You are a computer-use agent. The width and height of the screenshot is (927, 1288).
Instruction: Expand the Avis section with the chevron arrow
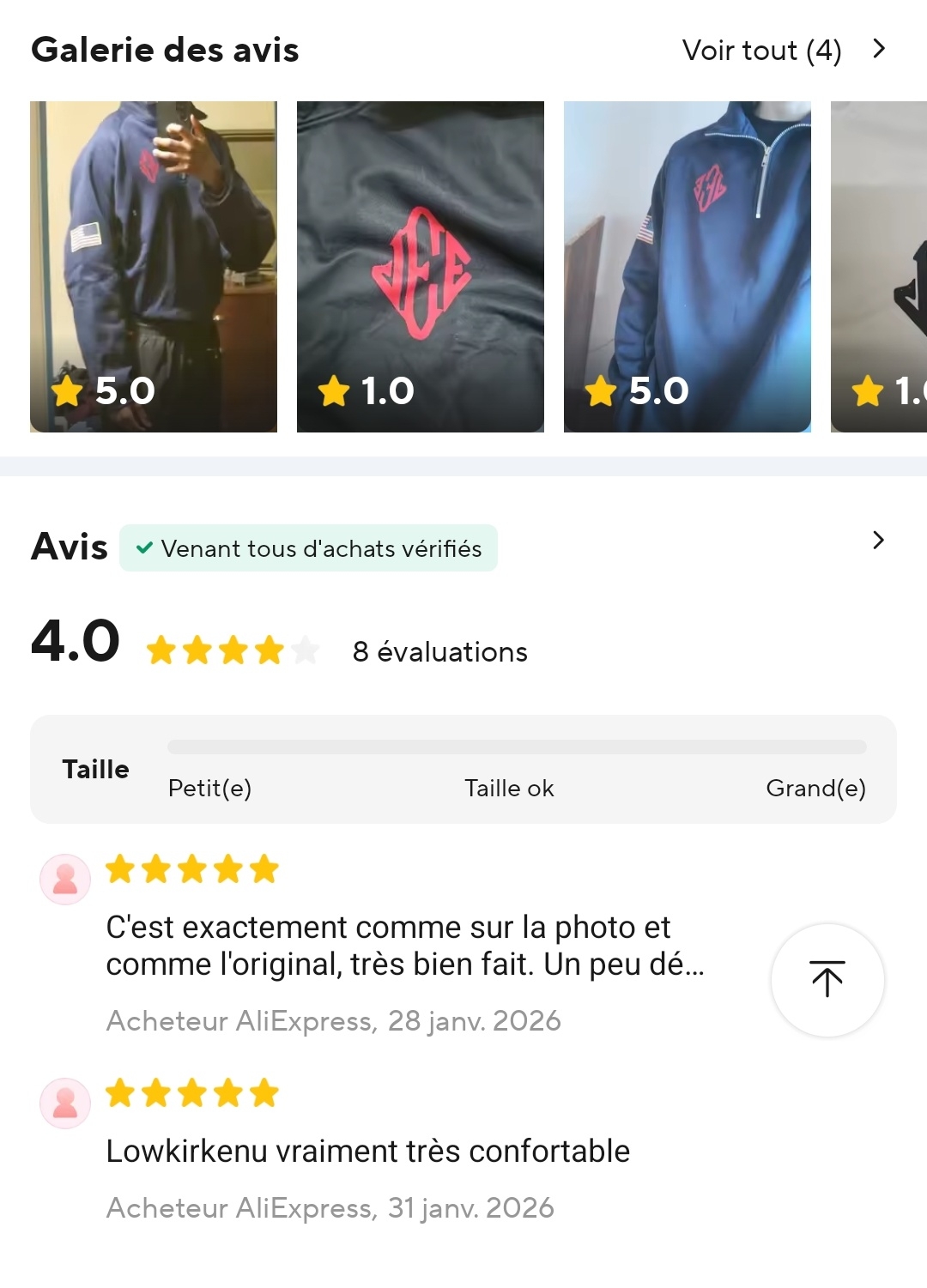point(877,541)
